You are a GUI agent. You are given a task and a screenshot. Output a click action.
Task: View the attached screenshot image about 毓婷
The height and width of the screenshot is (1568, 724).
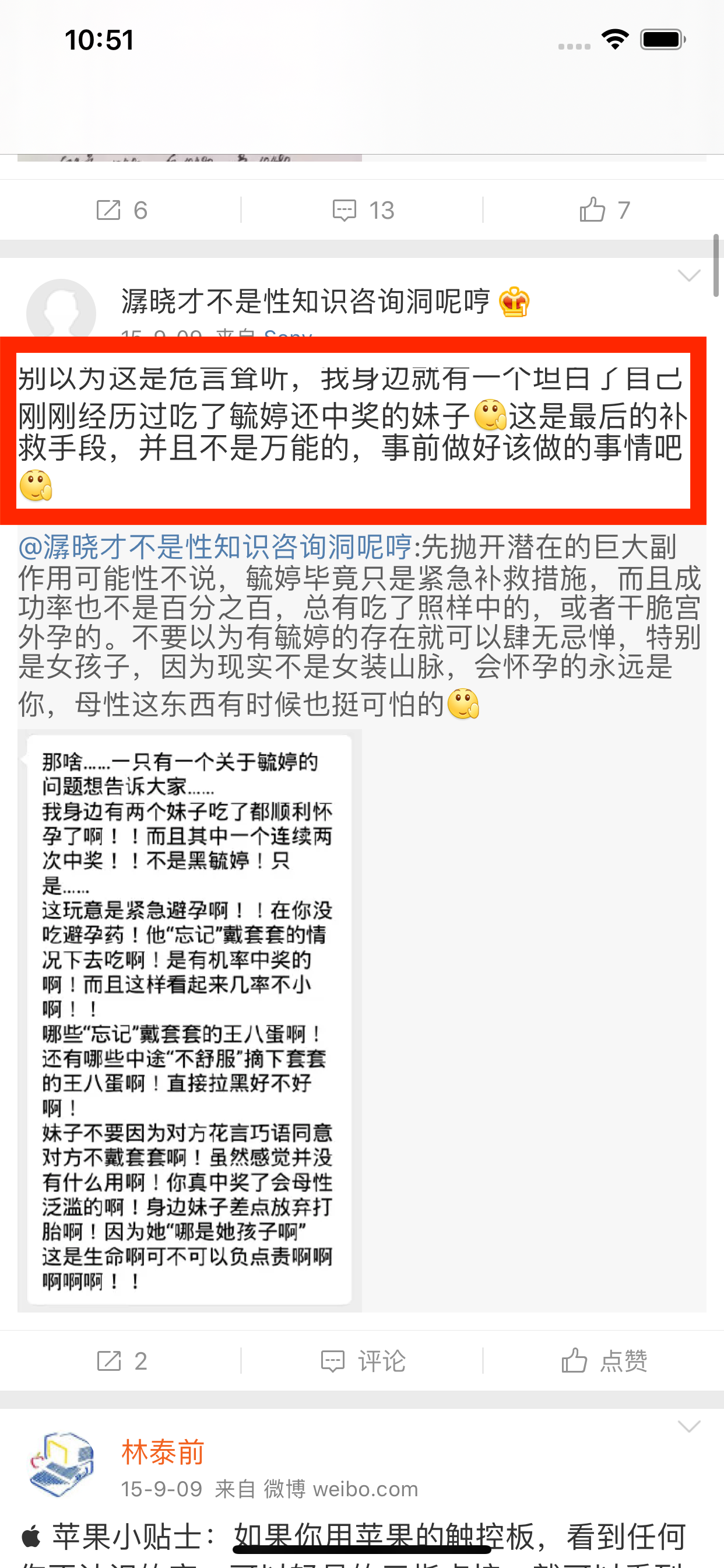(189, 1021)
